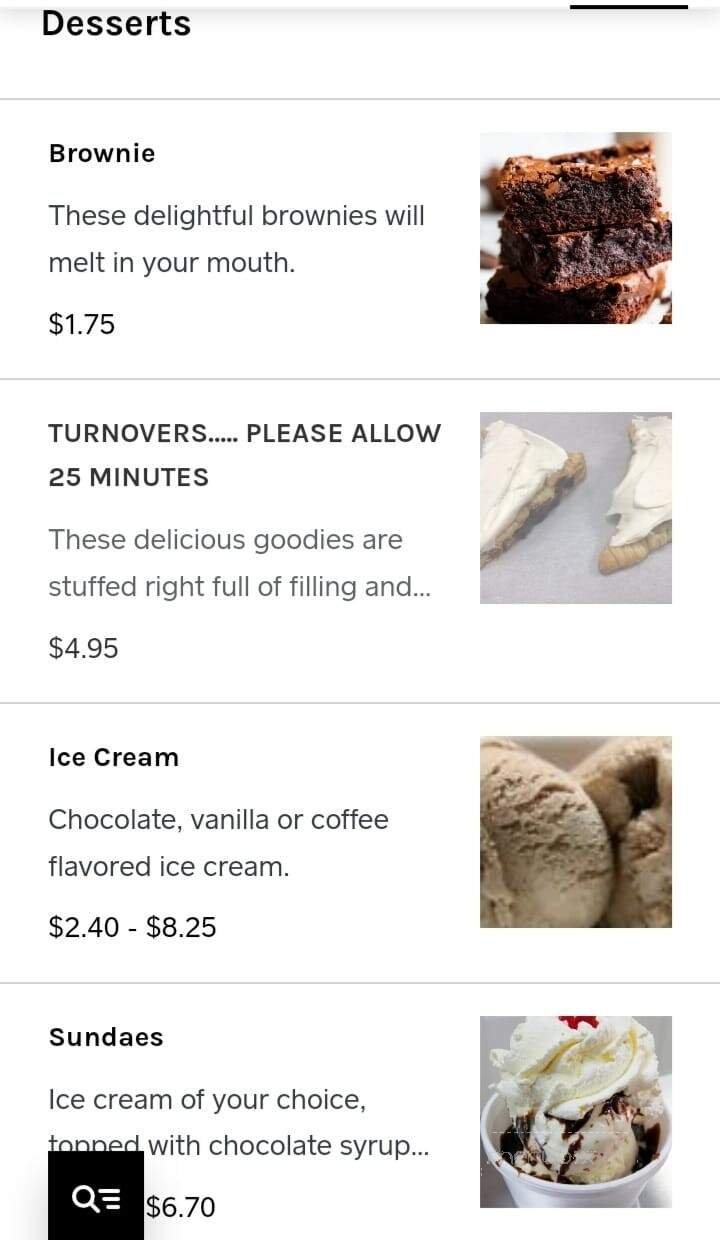Select the Brownie menu item
This screenshot has width=720, height=1240.
click(x=101, y=153)
